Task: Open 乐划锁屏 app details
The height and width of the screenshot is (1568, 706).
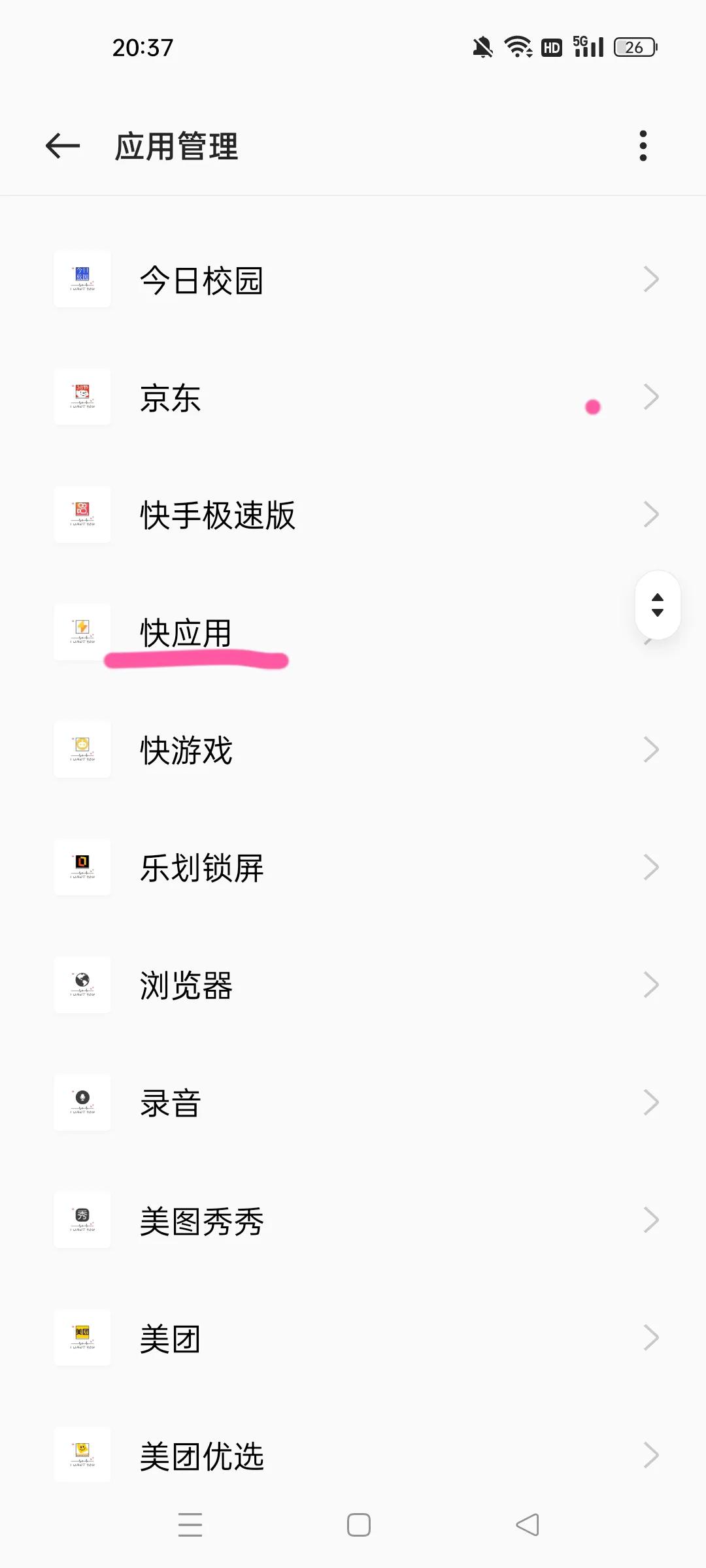Action: tap(353, 868)
